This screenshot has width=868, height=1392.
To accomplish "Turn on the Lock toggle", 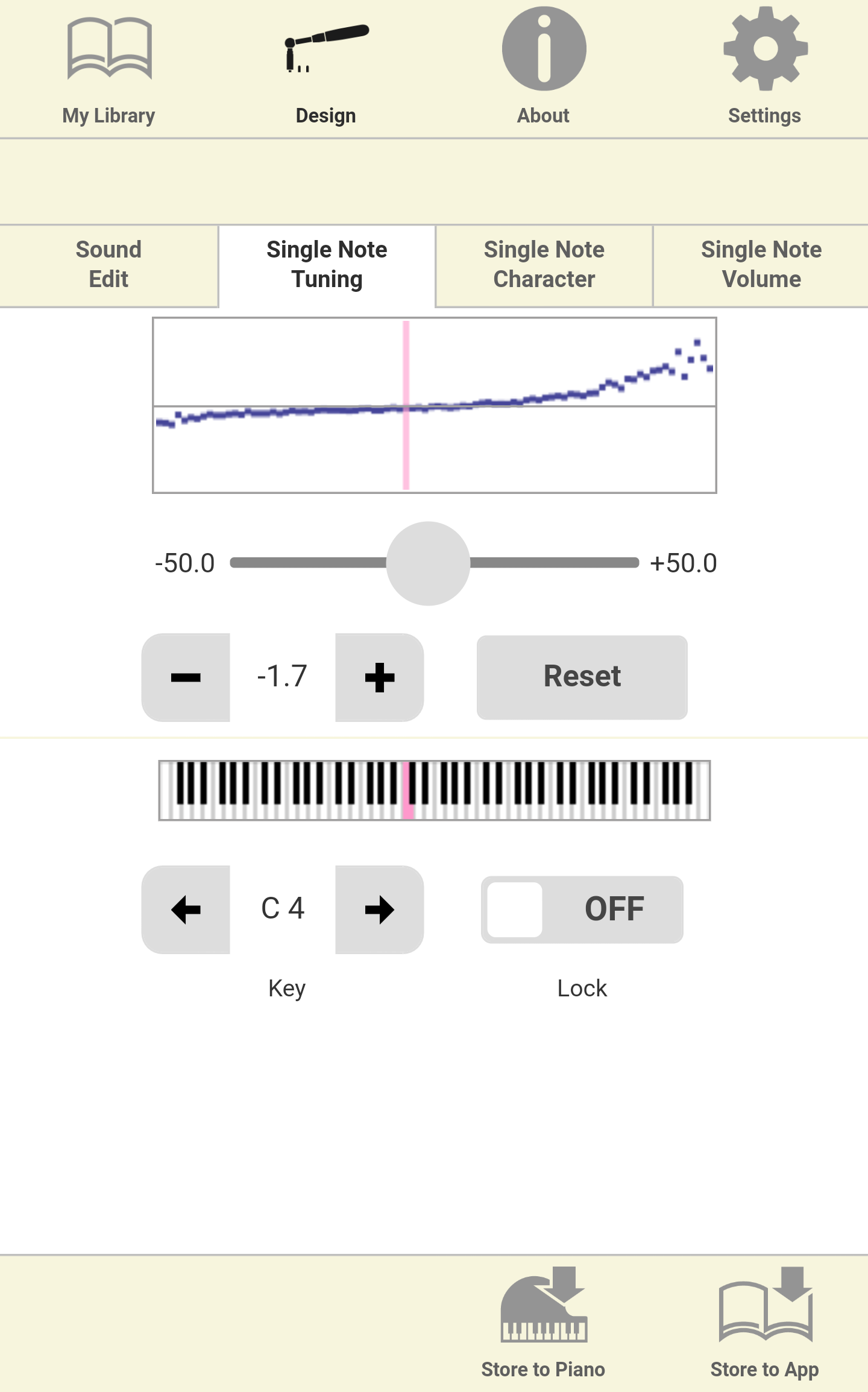I will 582,910.
